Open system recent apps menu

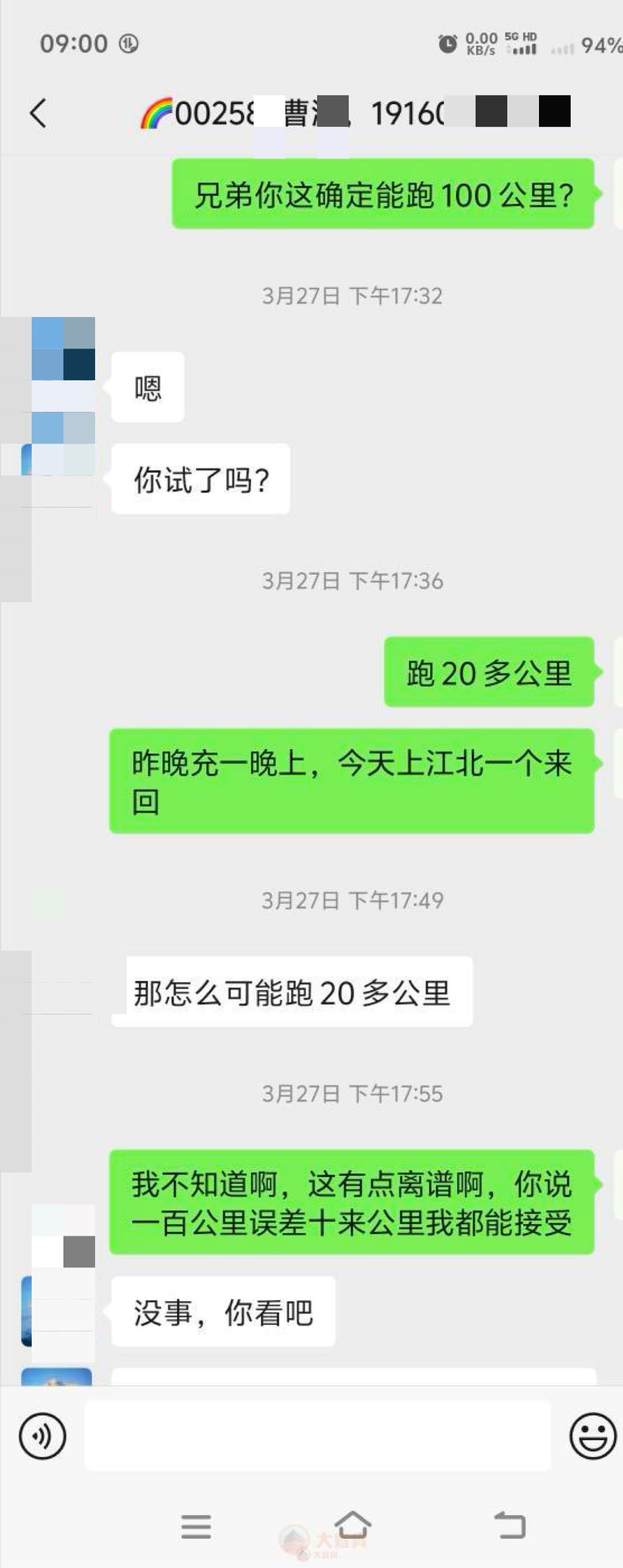196,1527
